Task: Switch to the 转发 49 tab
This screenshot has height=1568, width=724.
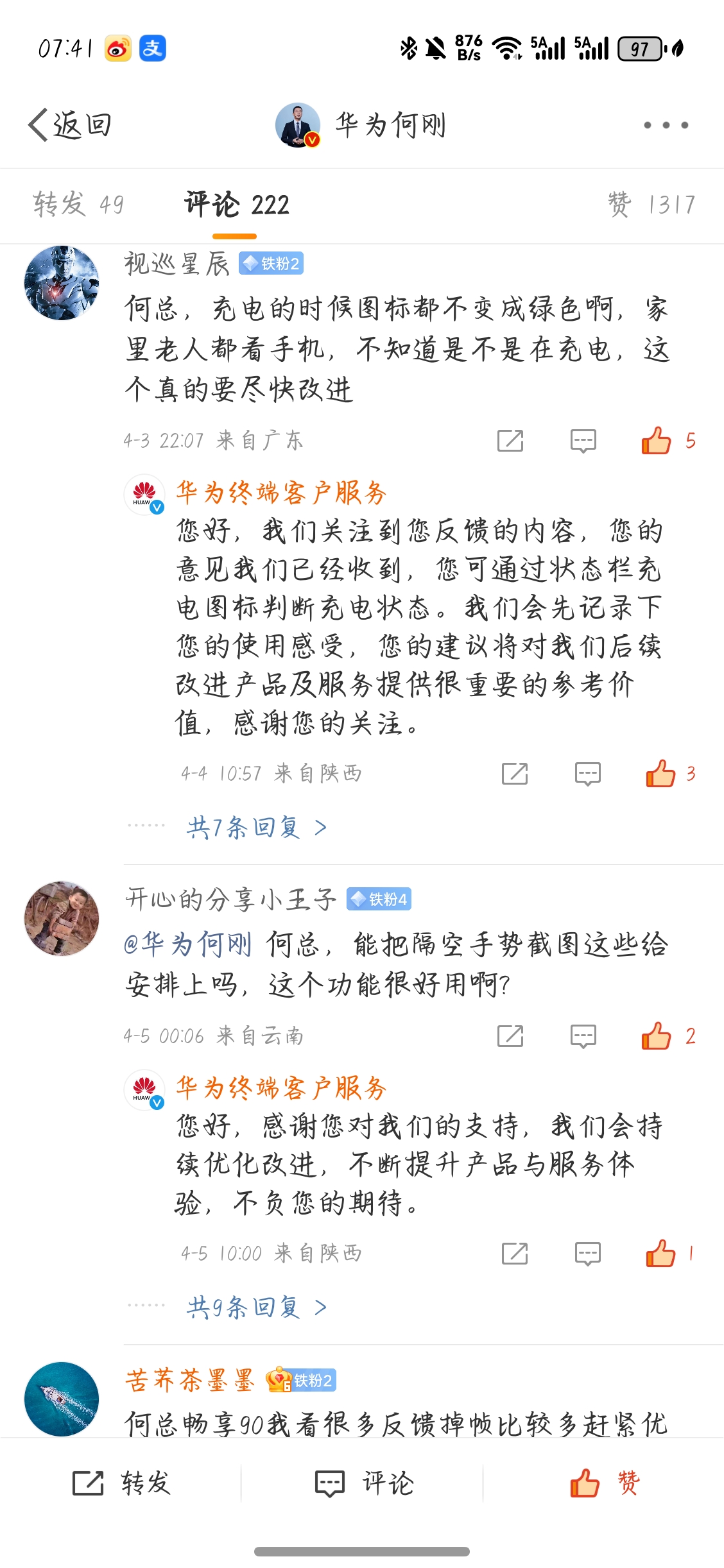Action: [78, 205]
